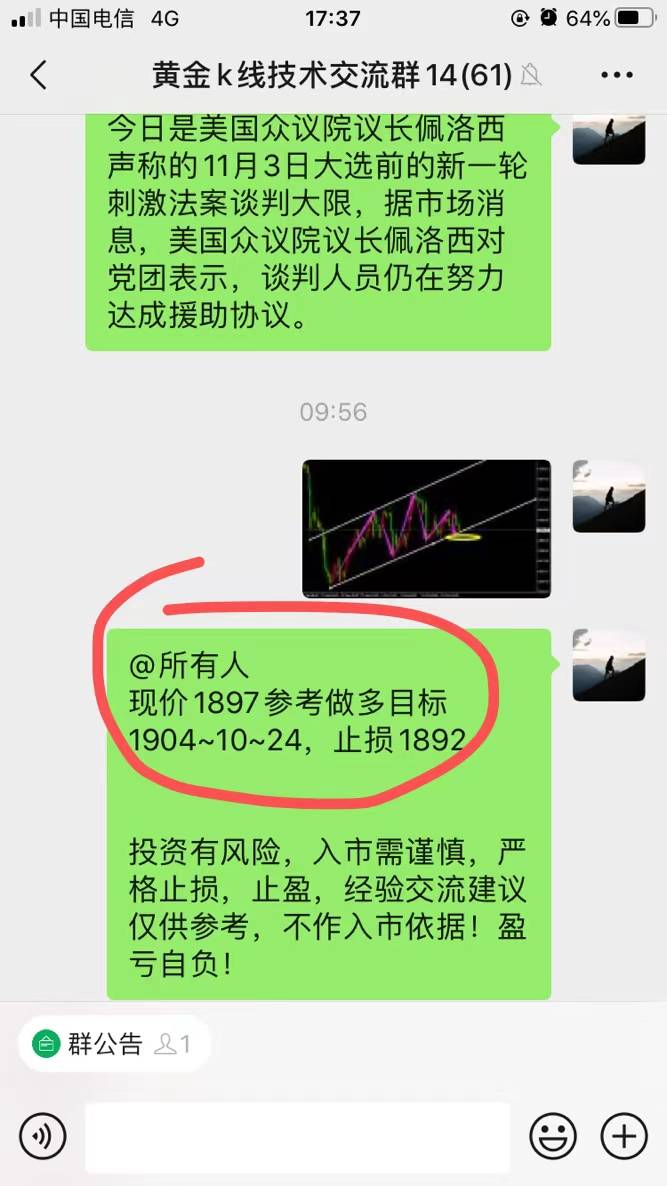
Task: Tap the message text input field
Action: (297, 1137)
